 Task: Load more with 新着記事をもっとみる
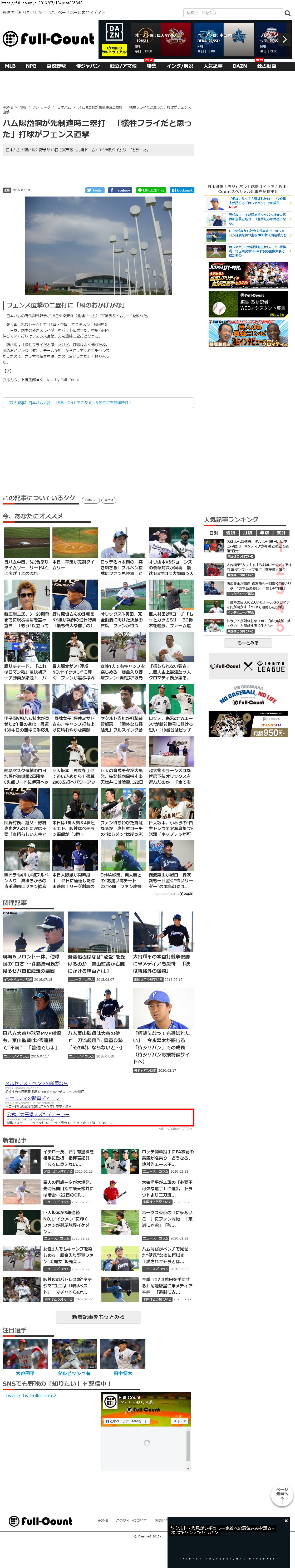pyautogui.click(x=98, y=1317)
